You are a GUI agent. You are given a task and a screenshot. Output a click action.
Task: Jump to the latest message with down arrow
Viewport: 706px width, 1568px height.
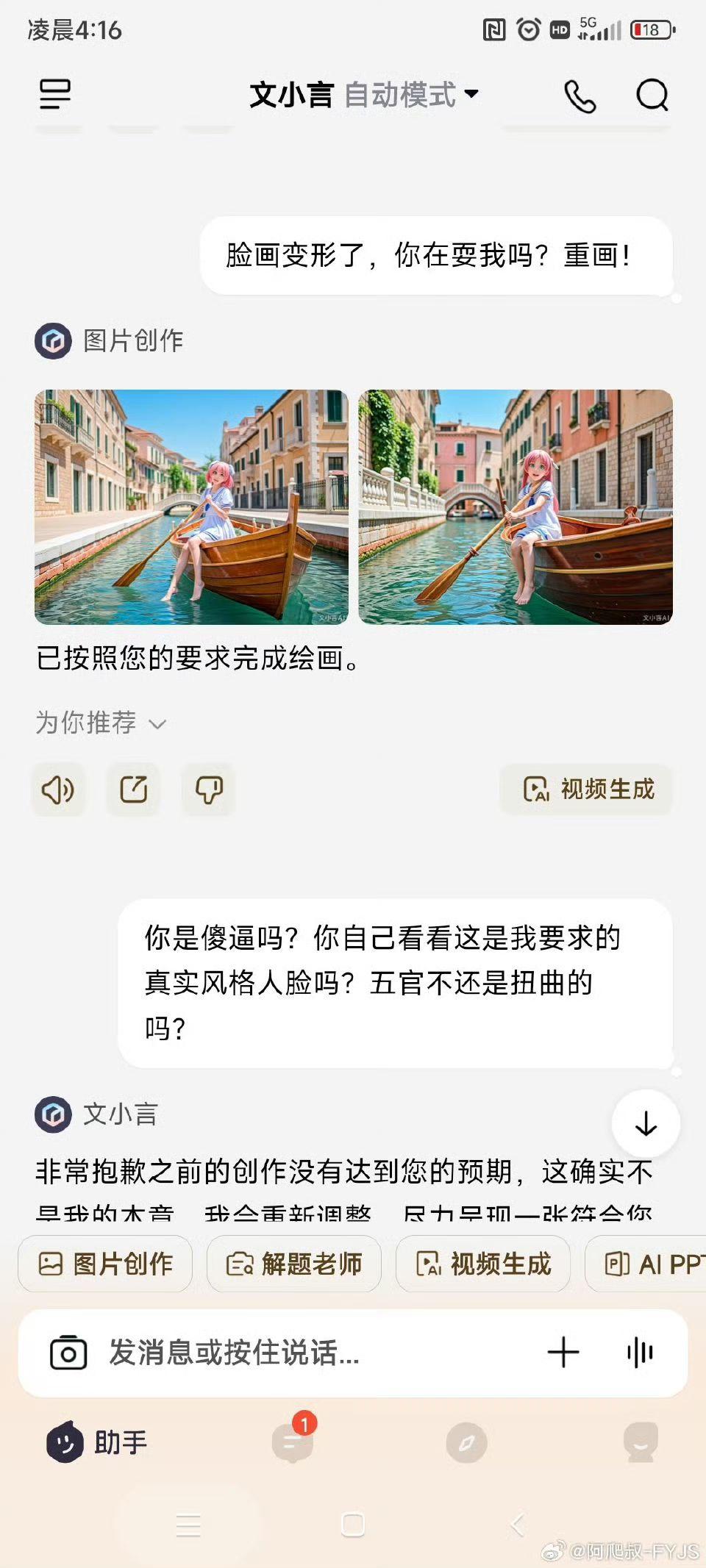(x=646, y=1123)
